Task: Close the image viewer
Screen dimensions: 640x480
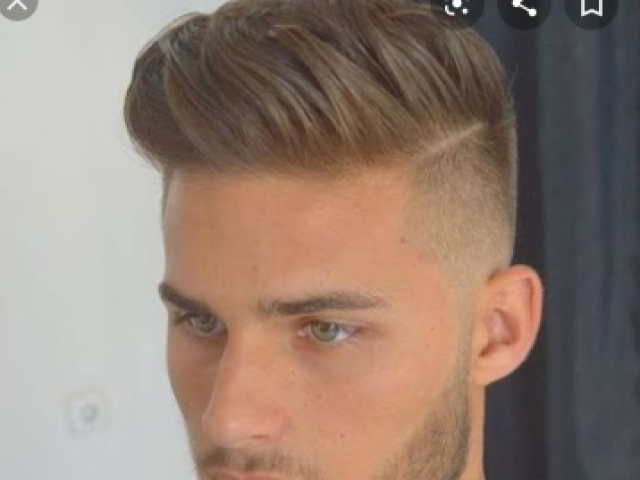Action: [14, 5]
